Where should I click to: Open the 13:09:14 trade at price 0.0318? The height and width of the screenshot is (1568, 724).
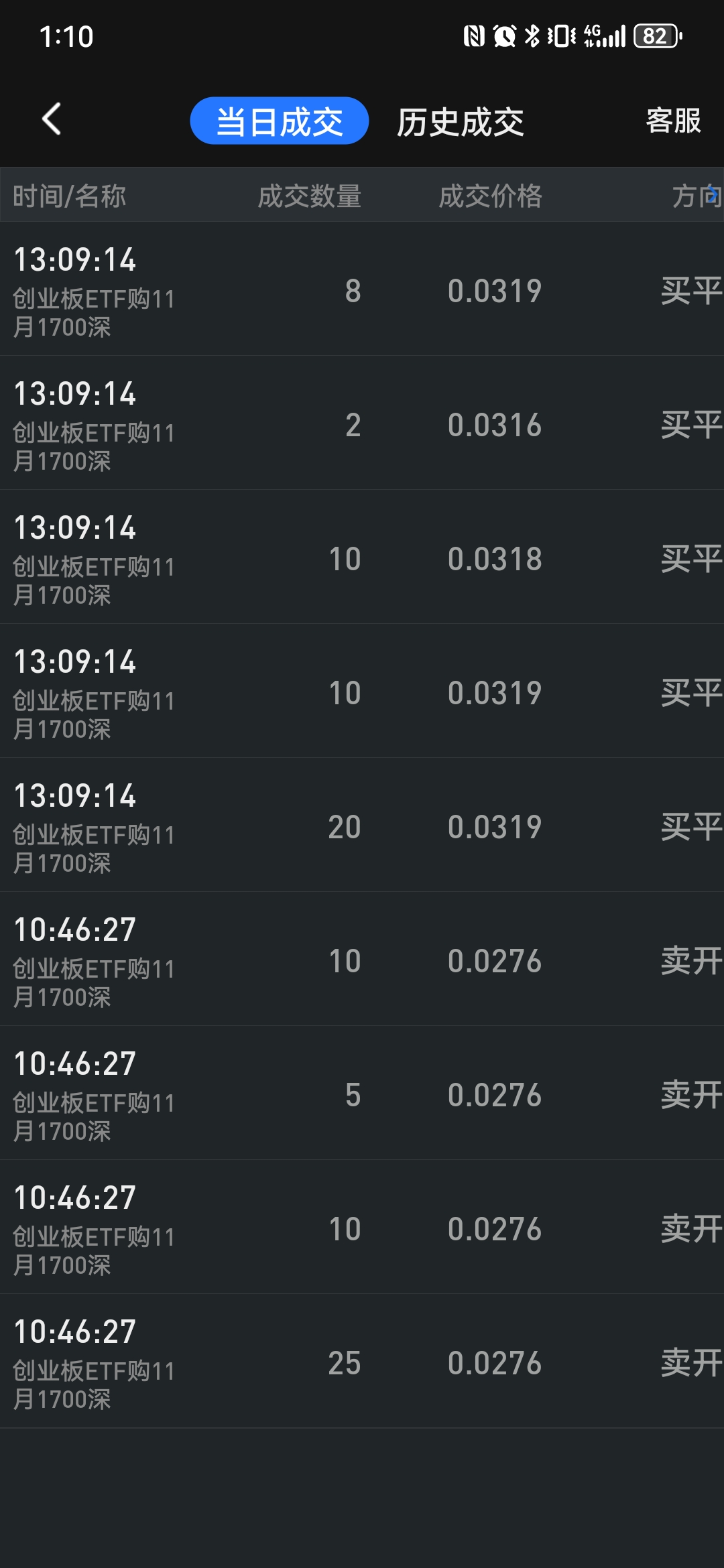(x=362, y=558)
